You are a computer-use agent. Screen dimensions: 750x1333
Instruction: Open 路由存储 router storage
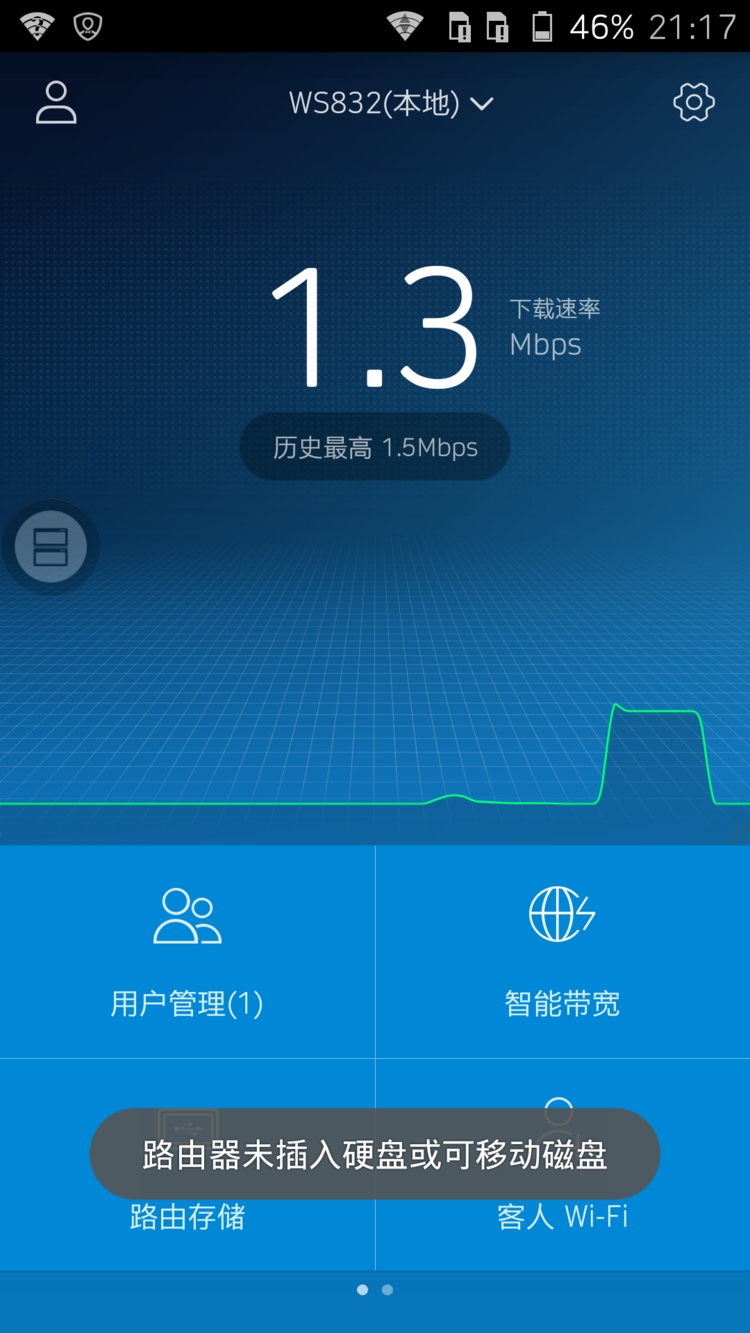(x=187, y=1216)
